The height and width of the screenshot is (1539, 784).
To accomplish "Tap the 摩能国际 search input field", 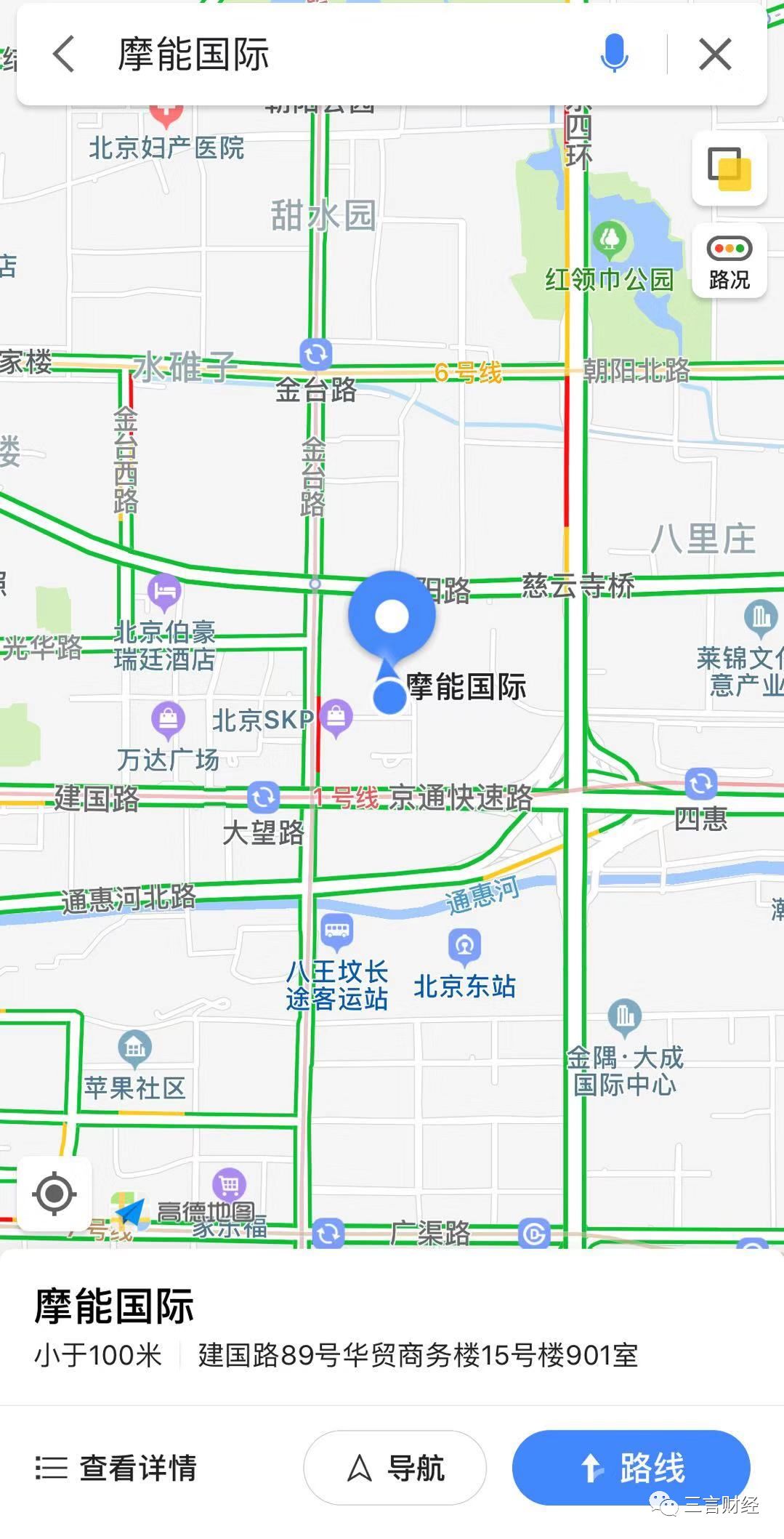I will point(291,54).
